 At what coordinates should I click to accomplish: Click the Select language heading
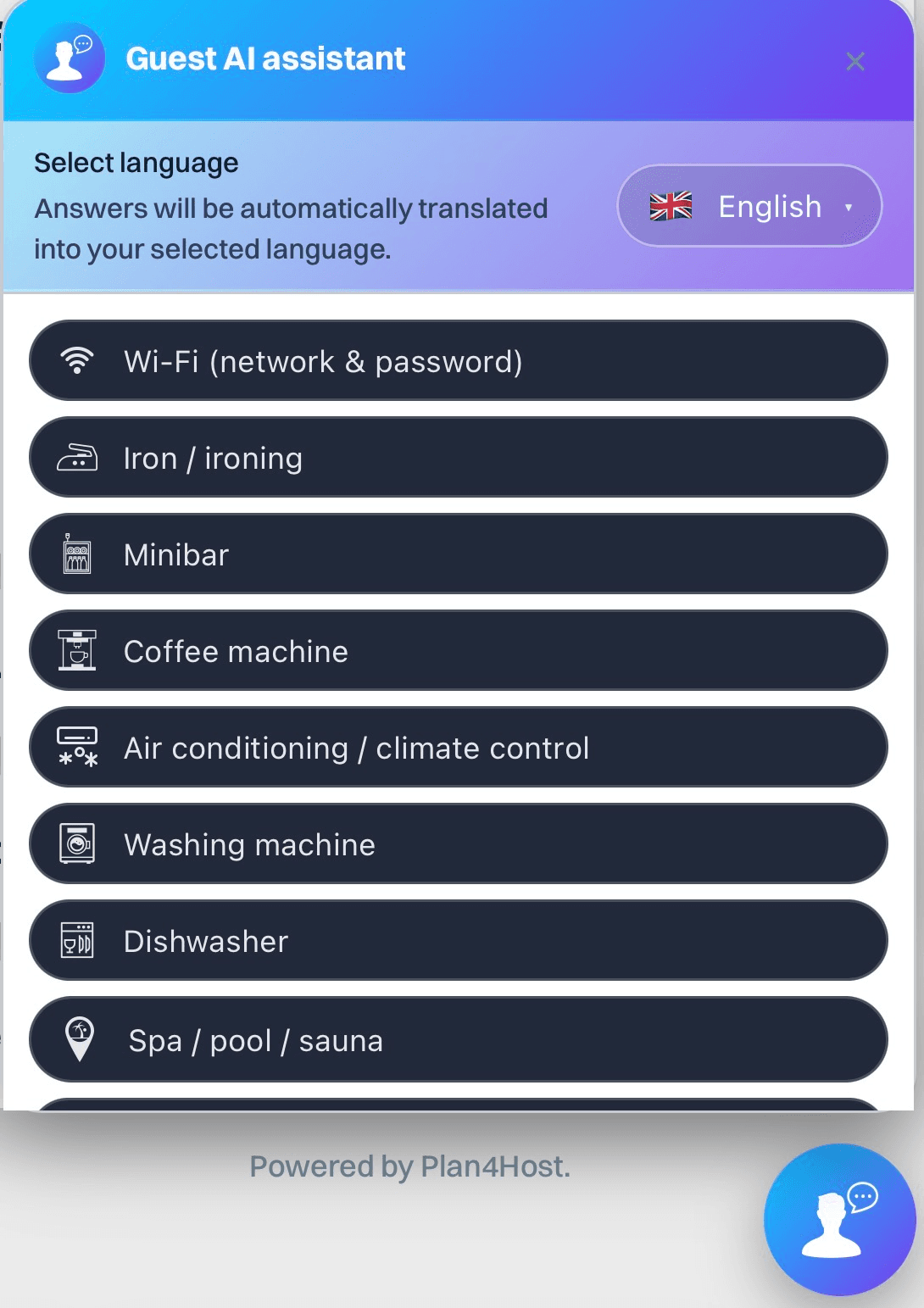click(136, 162)
